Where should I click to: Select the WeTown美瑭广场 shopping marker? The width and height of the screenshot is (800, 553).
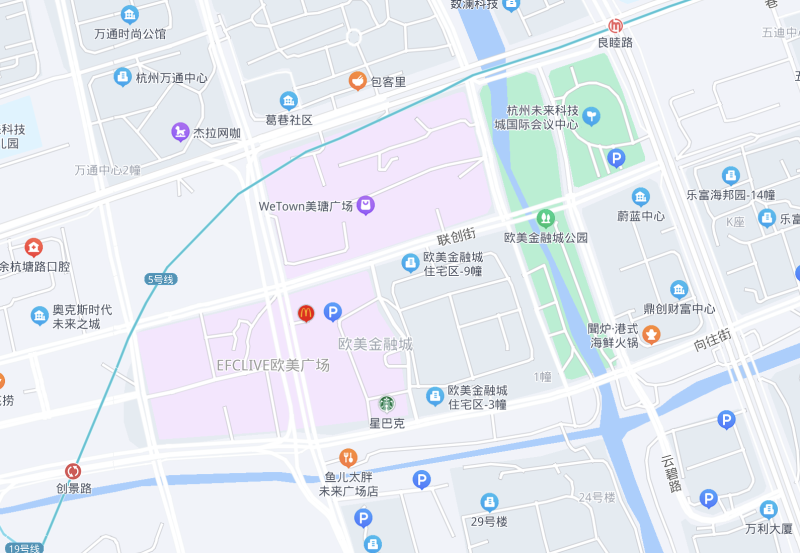[x=365, y=205]
